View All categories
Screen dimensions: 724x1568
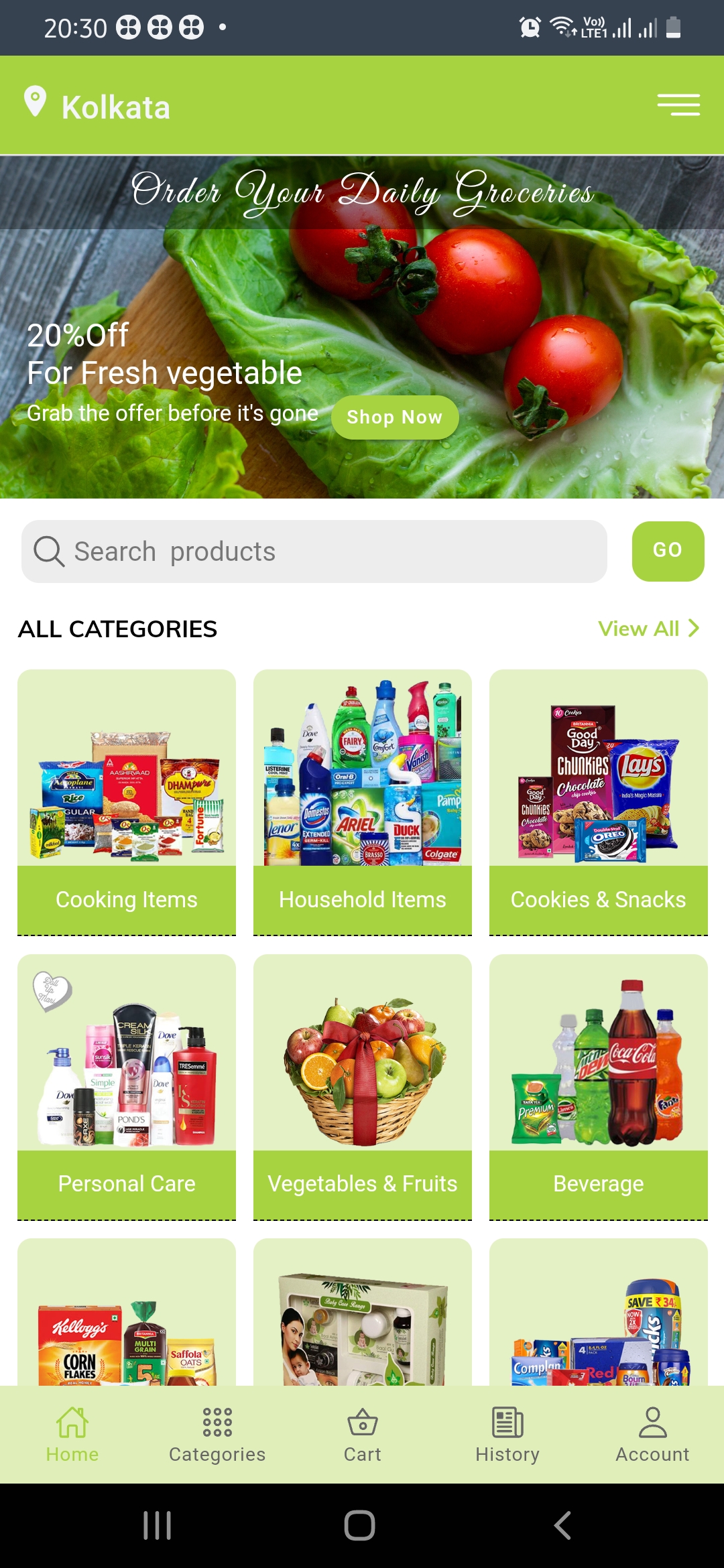(648, 629)
